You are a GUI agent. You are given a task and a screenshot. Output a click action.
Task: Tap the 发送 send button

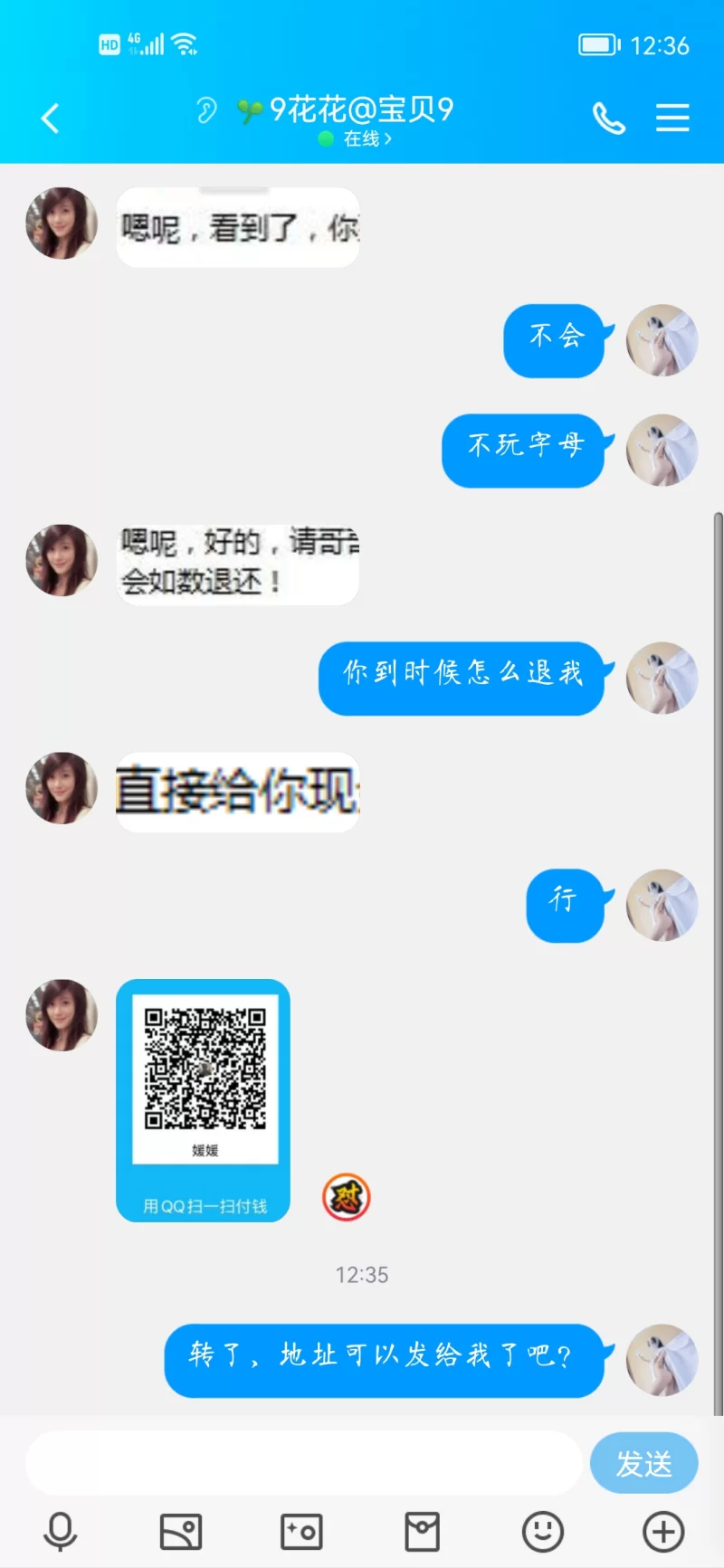point(643,1463)
